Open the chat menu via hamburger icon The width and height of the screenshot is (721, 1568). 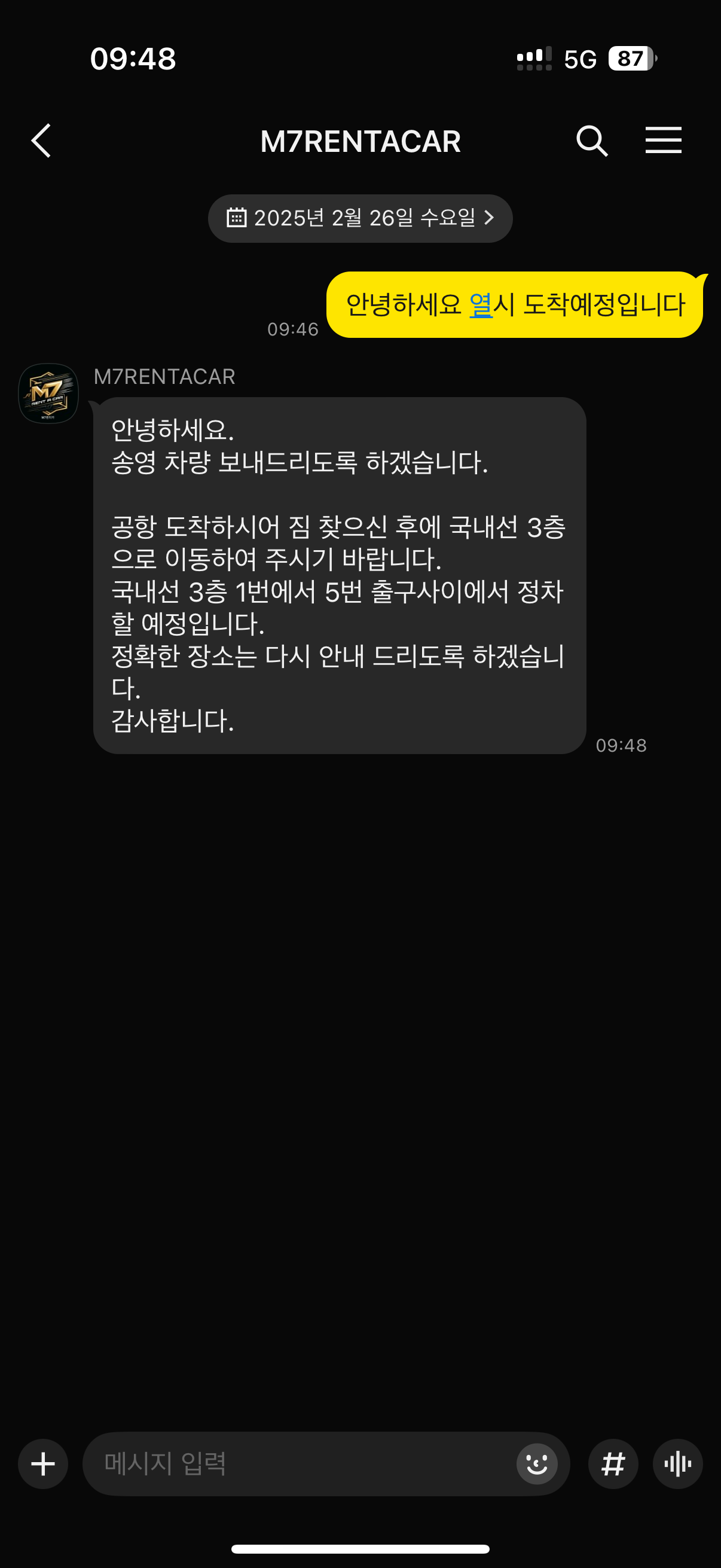[x=662, y=141]
